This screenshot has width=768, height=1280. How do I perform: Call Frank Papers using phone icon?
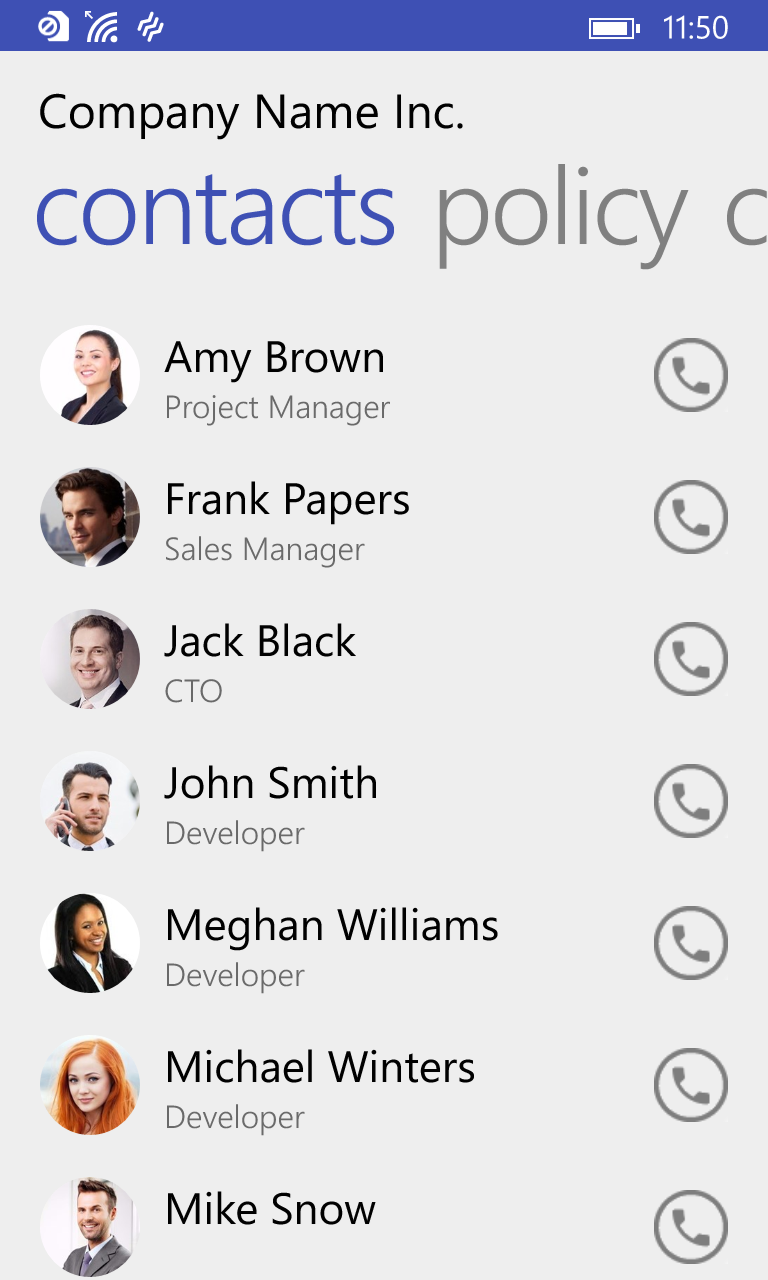(690, 517)
